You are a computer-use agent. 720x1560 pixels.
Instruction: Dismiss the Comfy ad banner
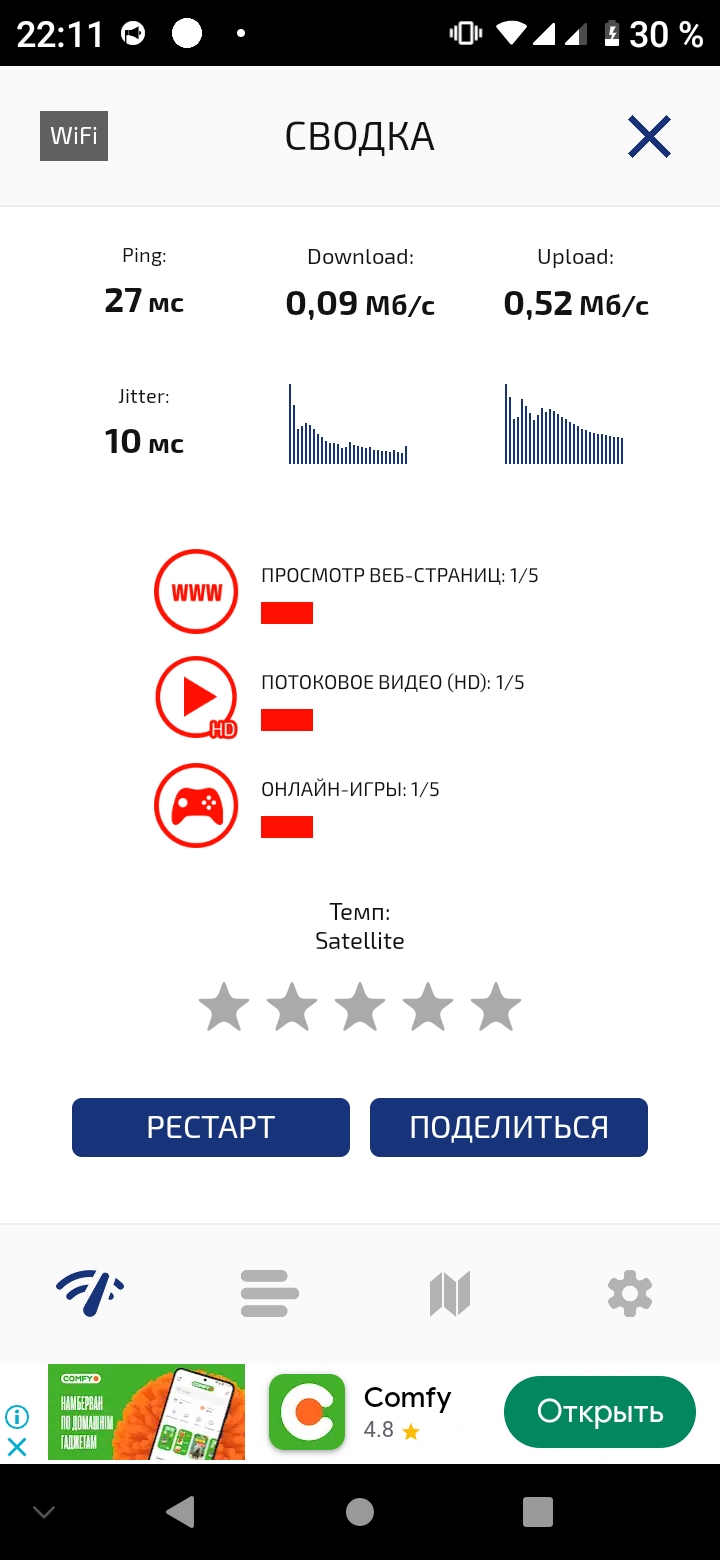tap(17, 1446)
